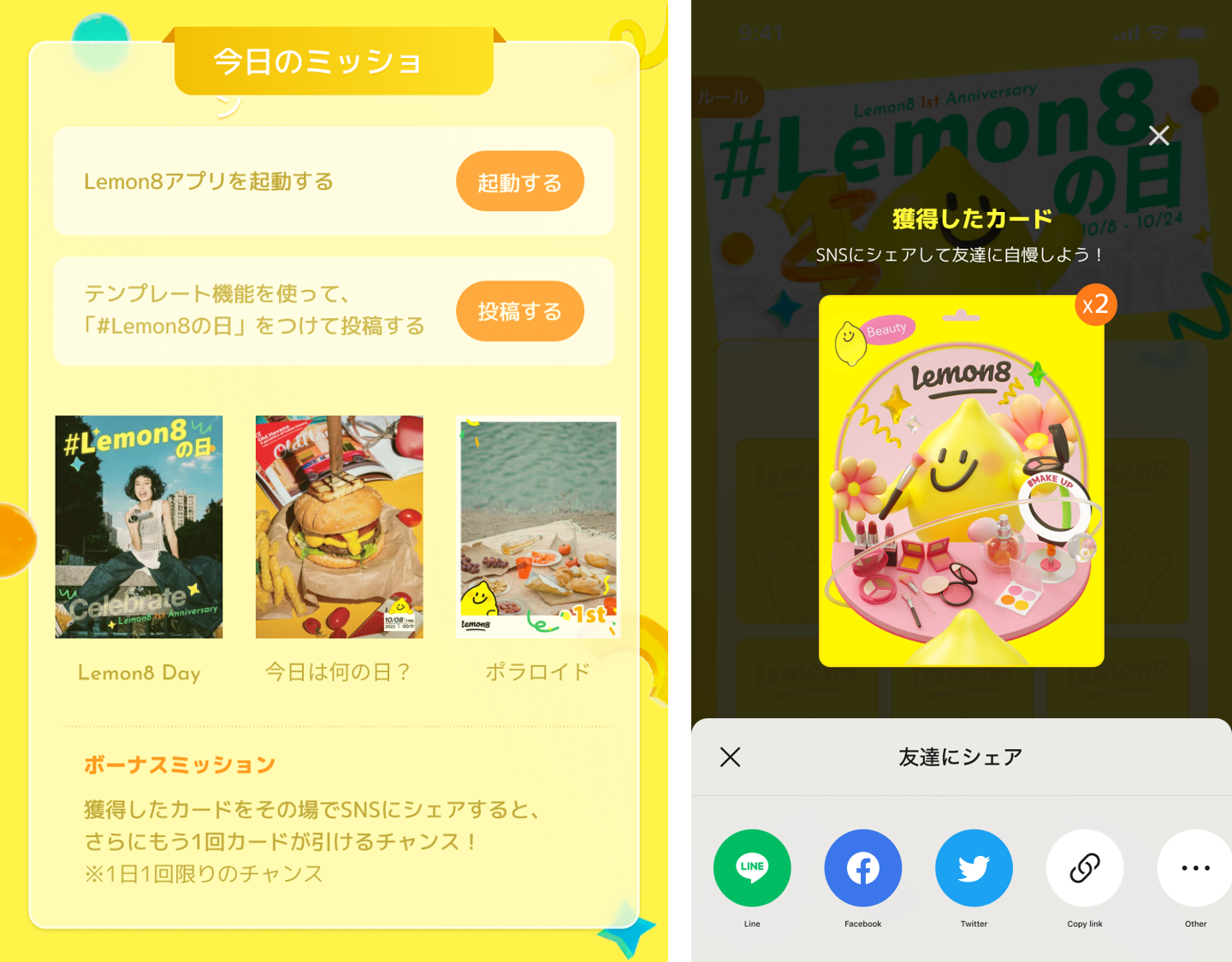
Task: Share the card on Twitter
Action: point(974,868)
